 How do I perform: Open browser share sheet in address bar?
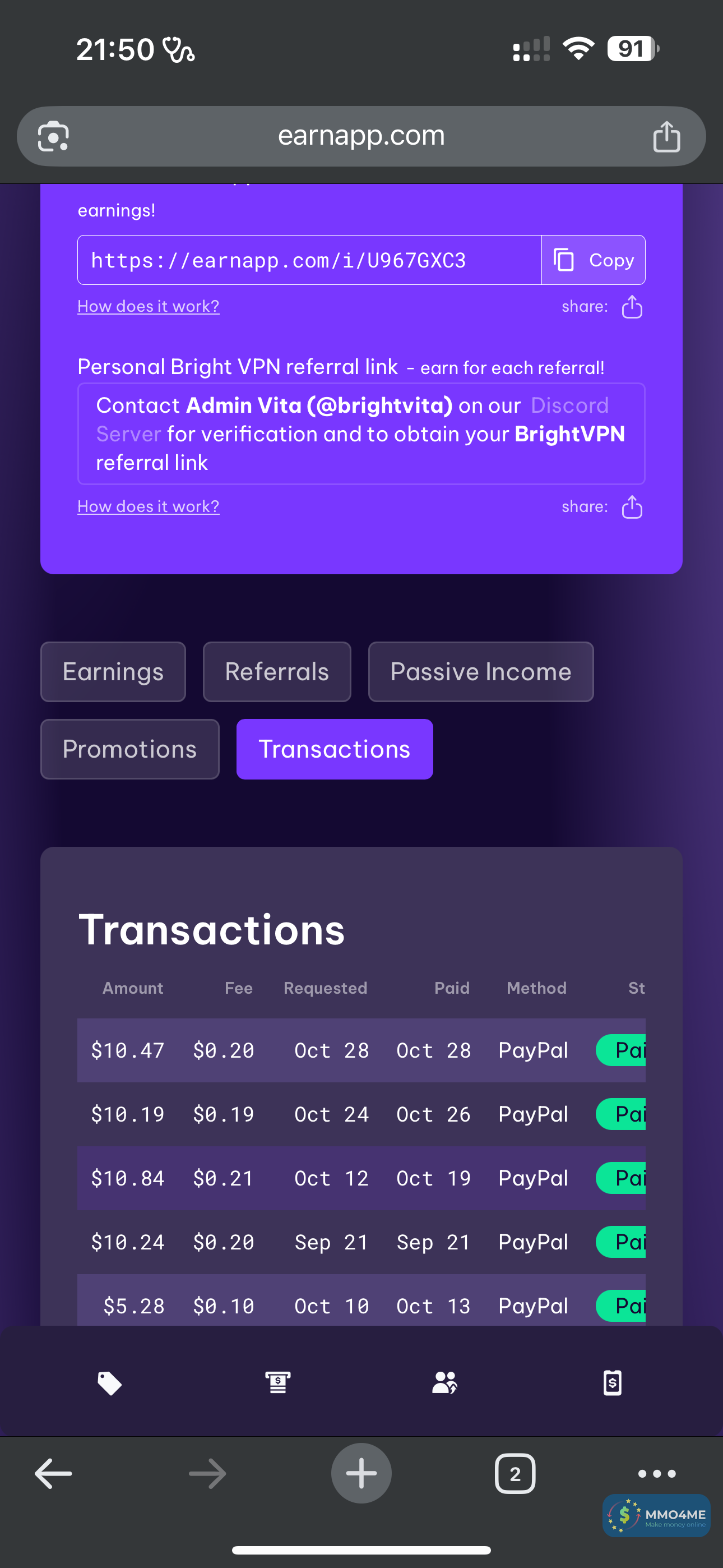pos(666,136)
